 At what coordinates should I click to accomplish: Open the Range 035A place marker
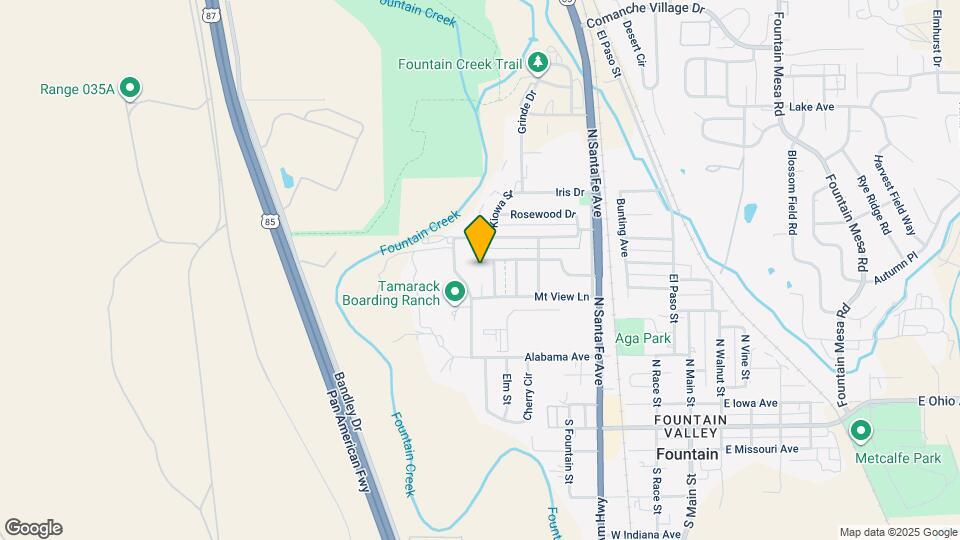click(129, 88)
